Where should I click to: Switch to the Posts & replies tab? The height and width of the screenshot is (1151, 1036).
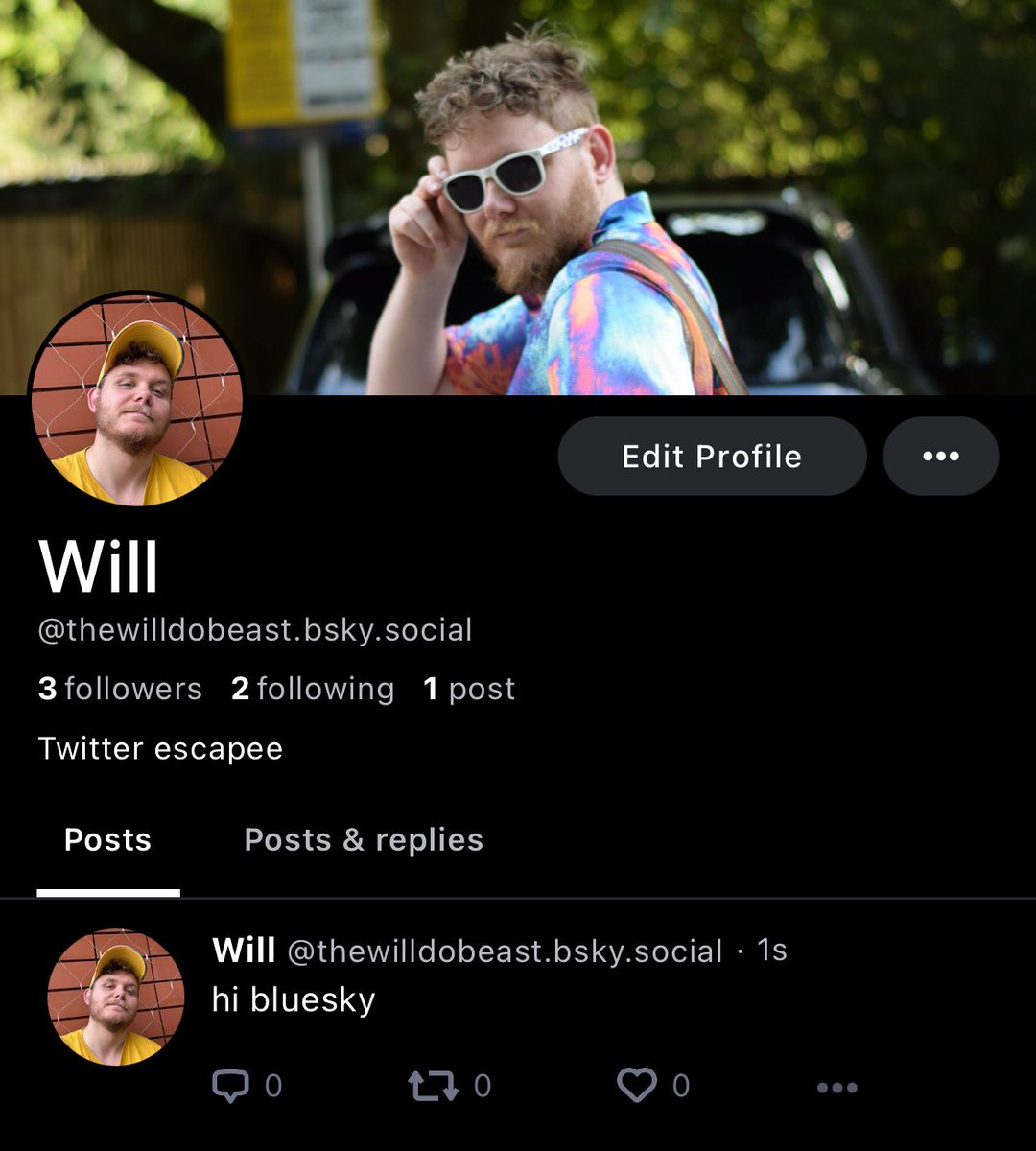pos(364,840)
